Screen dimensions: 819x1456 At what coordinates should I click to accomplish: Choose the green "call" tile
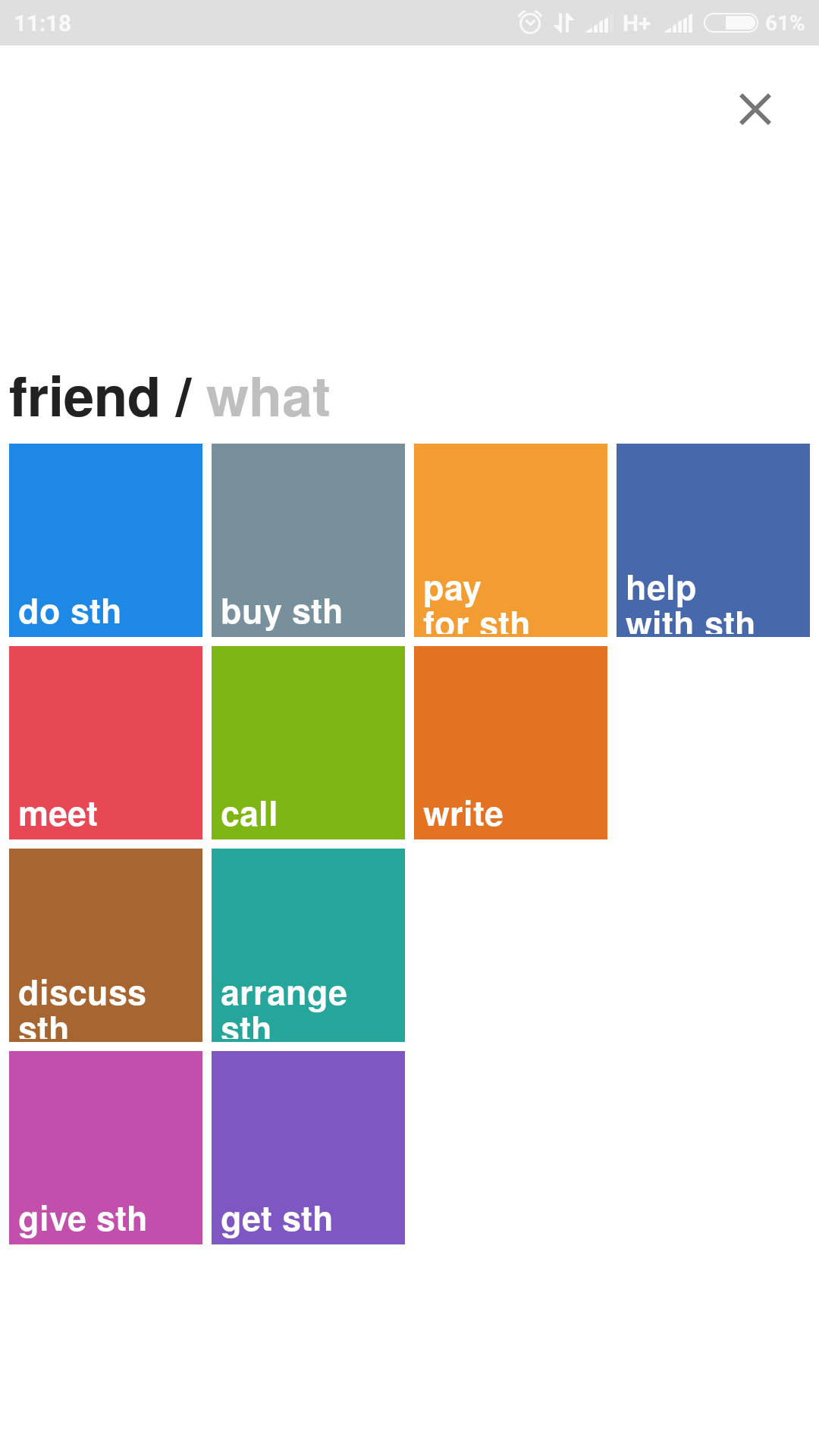pyautogui.click(x=308, y=742)
